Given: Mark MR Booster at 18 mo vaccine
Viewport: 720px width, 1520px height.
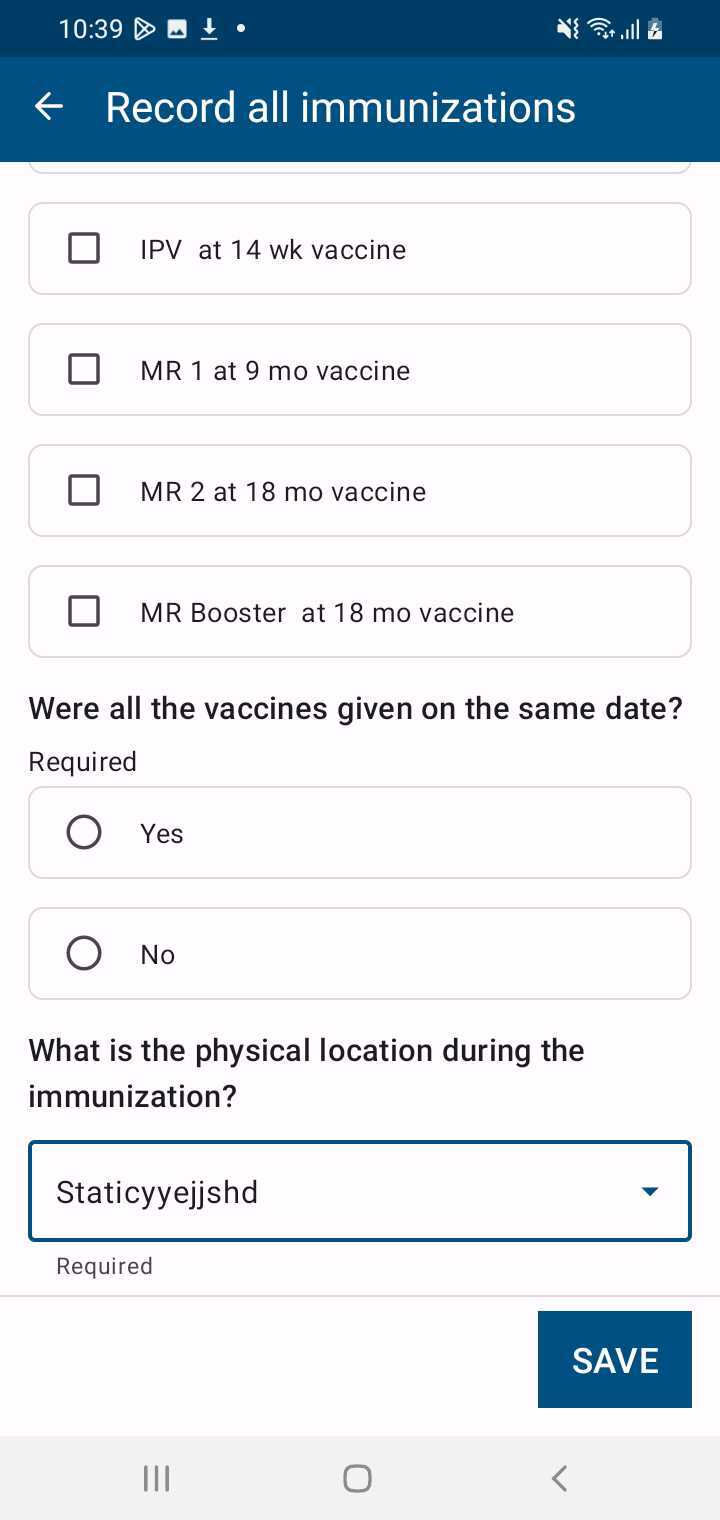Looking at the screenshot, I should 84,612.
